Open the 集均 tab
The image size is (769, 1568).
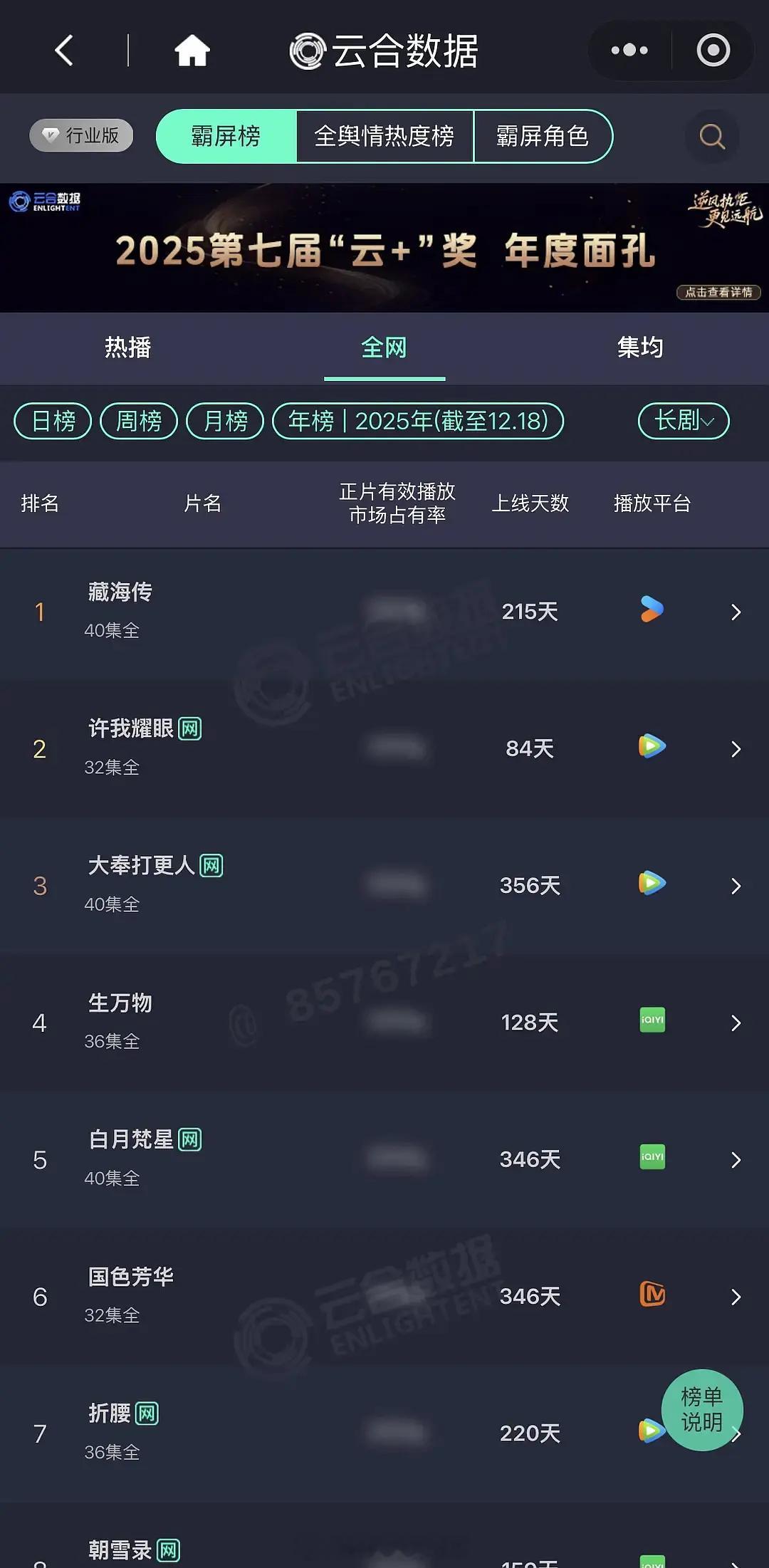(639, 348)
